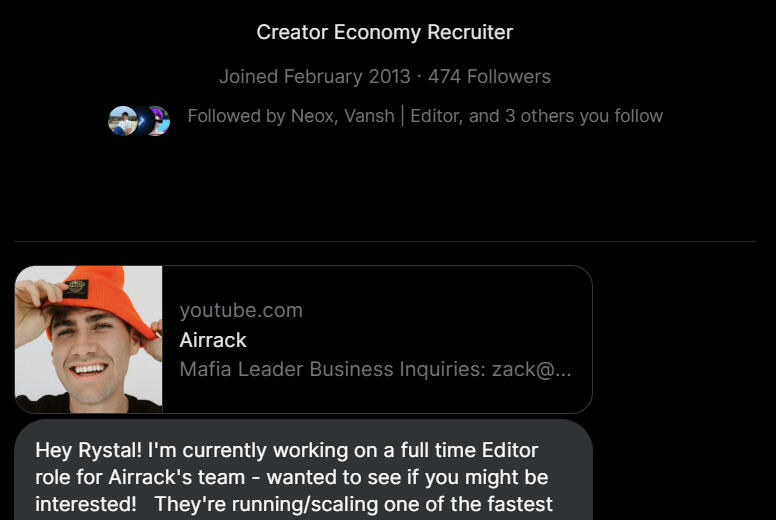Open the Airrack YouTube link card
This screenshot has width=776, height=520.
tap(303, 340)
